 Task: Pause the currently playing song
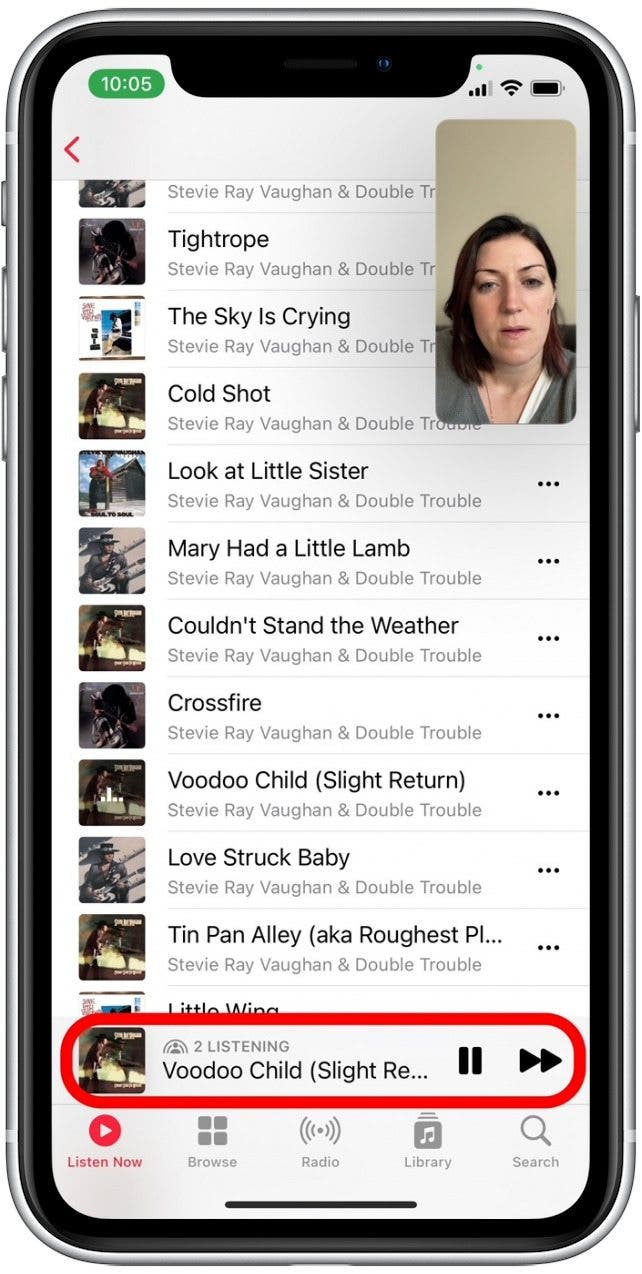pyautogui.click(x=470, y=1060)
